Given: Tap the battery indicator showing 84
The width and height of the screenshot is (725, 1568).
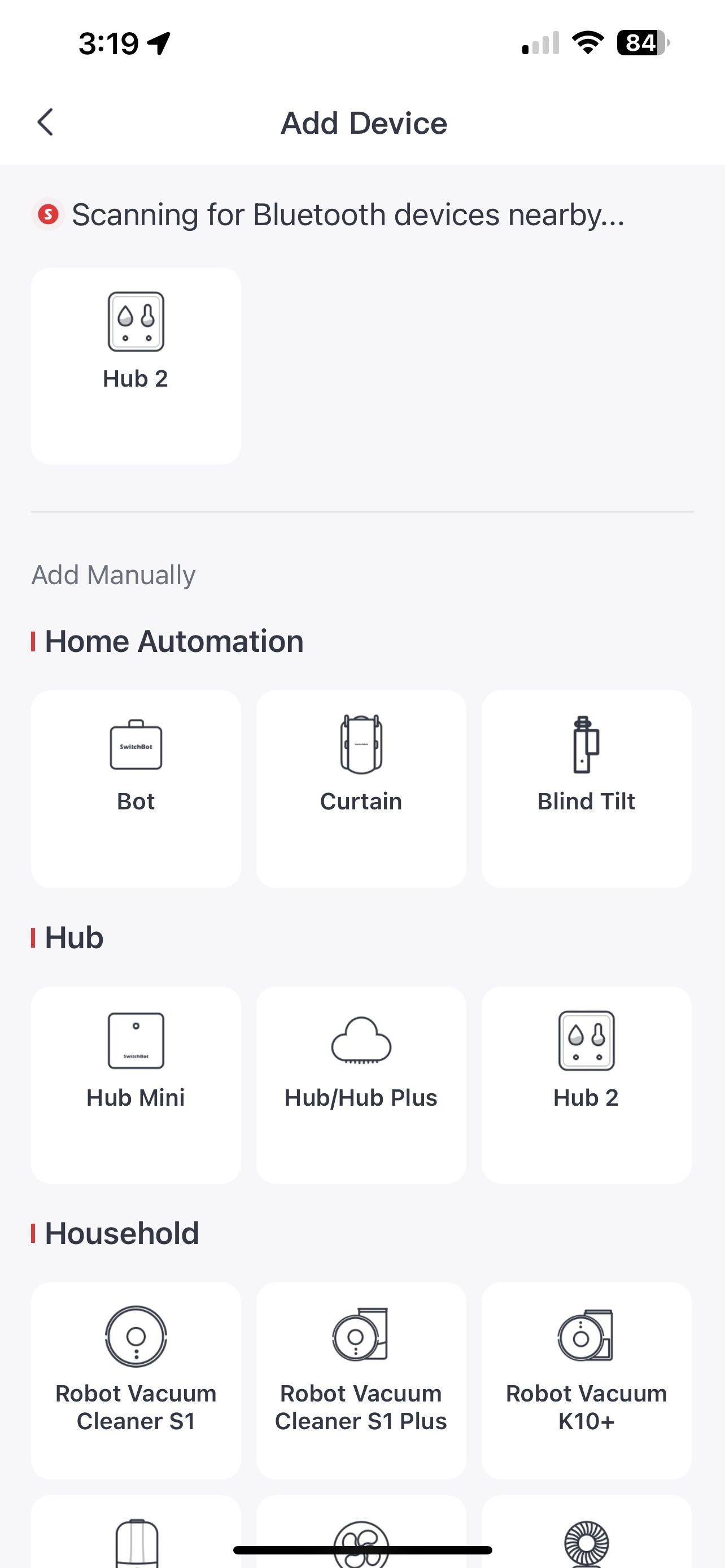Looking at the screenshot, I should coord(638,42).
